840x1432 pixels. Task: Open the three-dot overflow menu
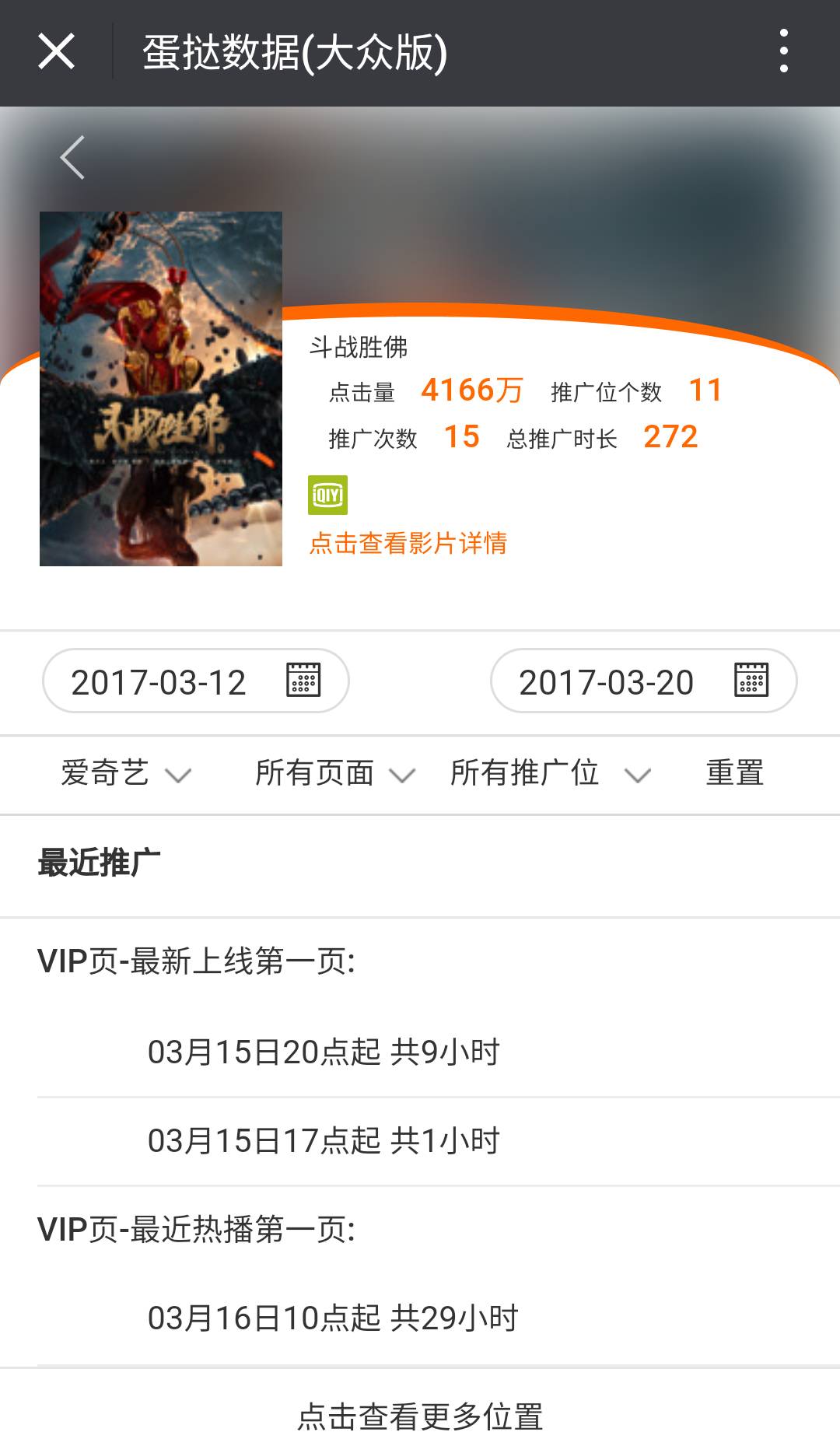coord(784,51)
